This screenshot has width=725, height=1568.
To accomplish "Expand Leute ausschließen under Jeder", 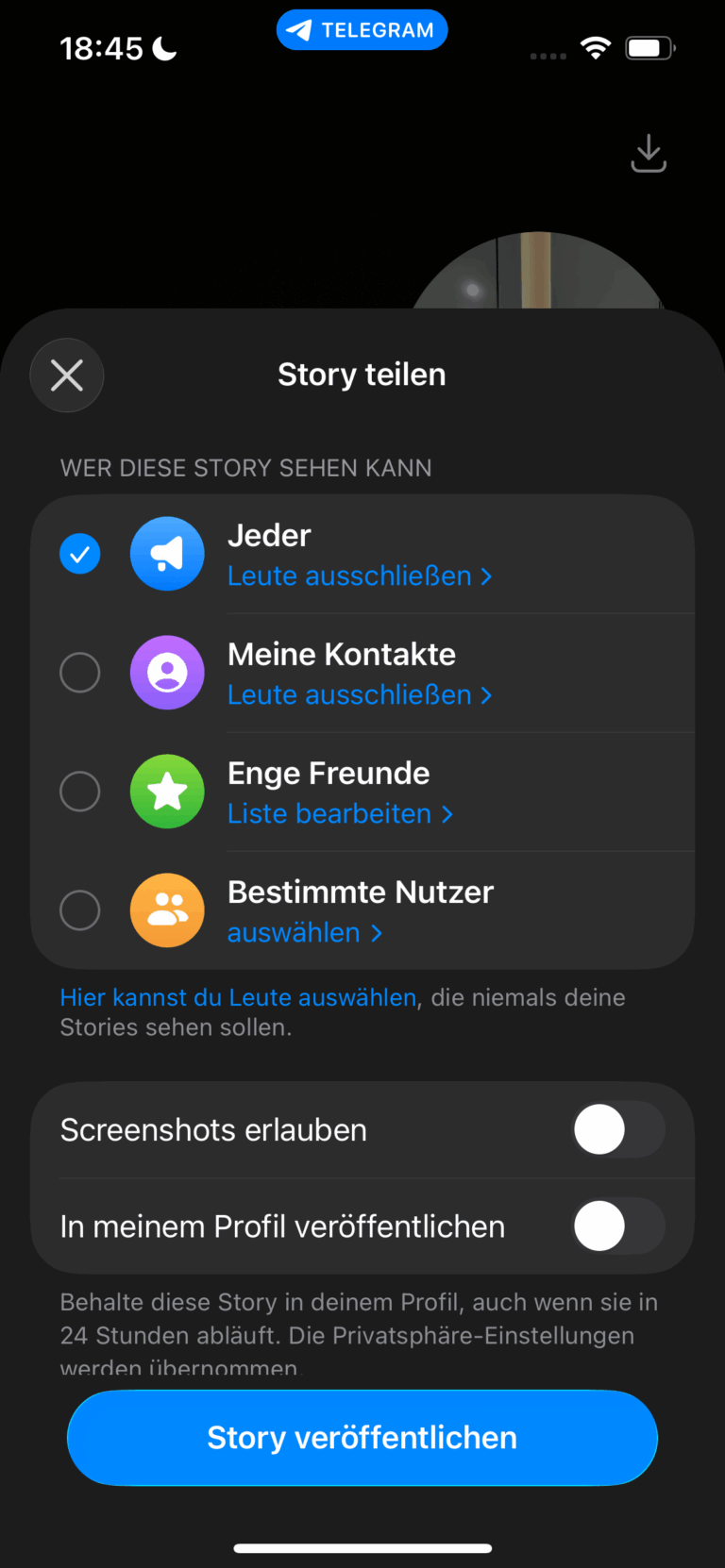I will pos(361,575).
